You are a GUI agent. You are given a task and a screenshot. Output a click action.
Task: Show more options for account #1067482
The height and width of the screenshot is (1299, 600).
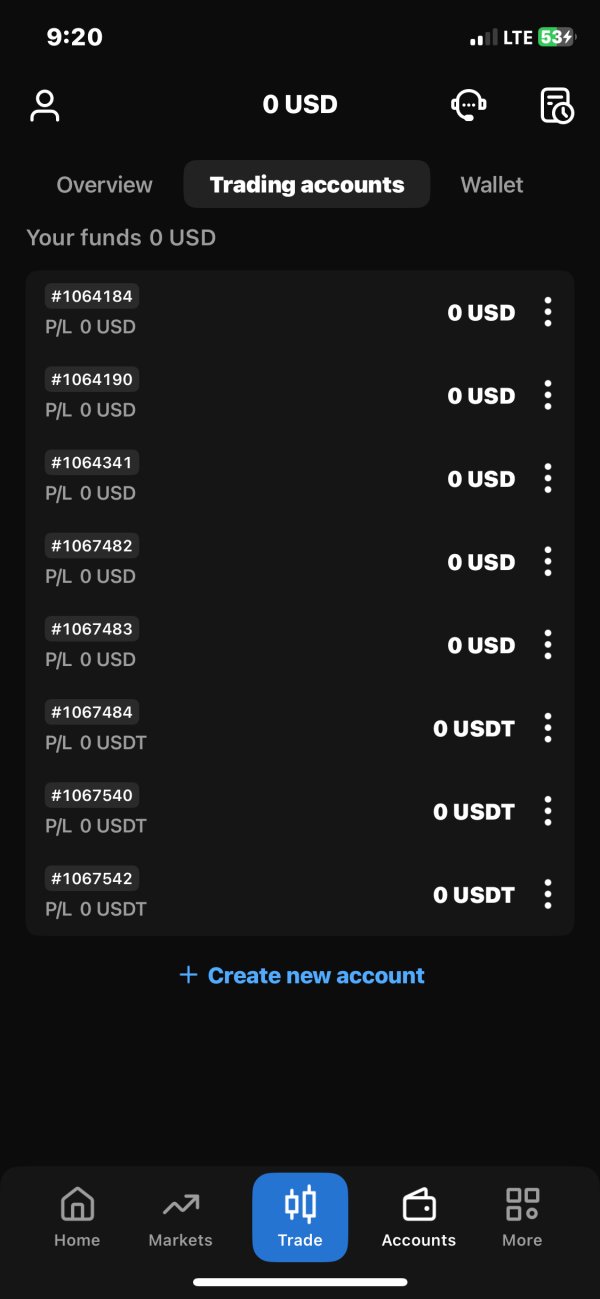click(x=547, y=561)
